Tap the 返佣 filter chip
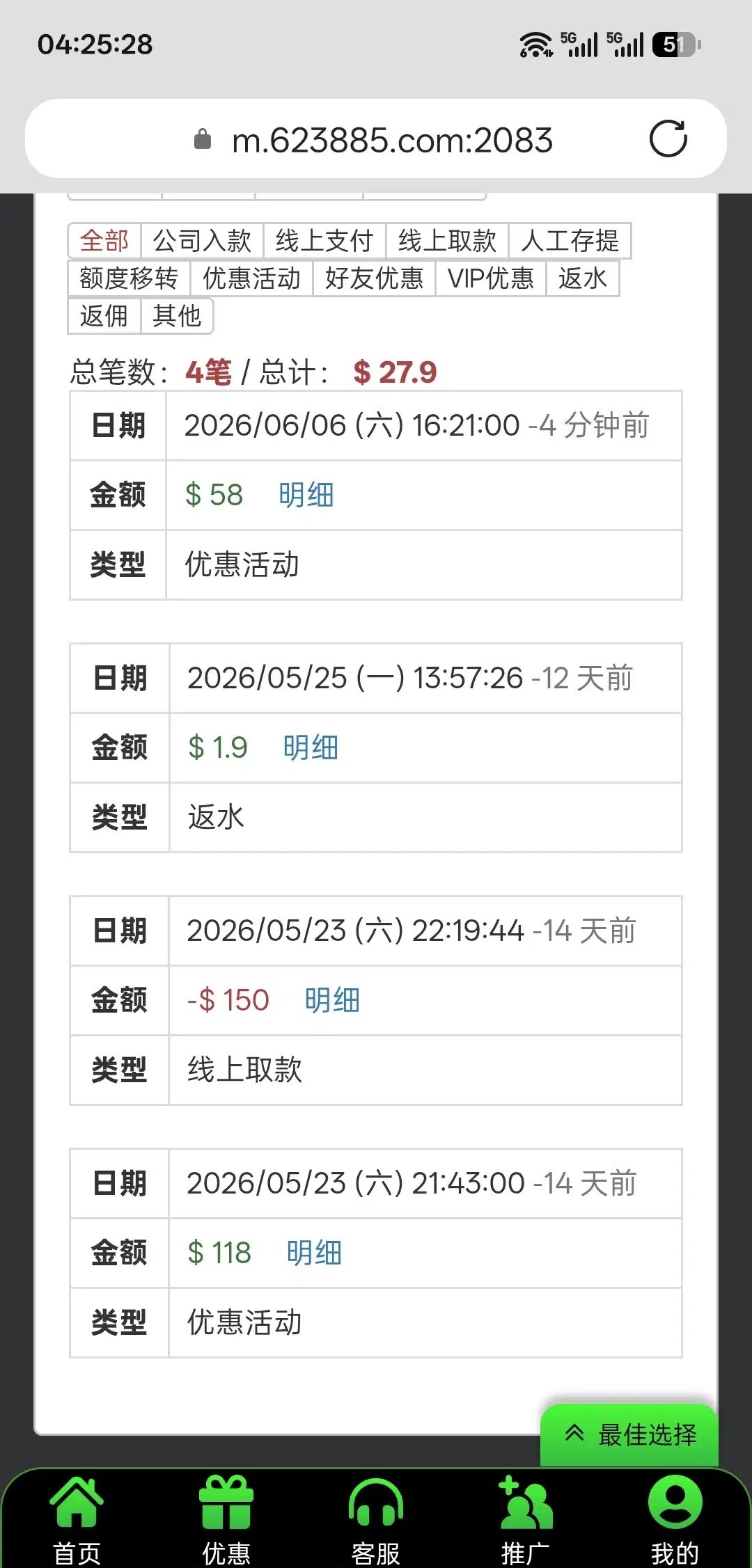This screenshot has height=1568, width=752. click(104, 316)
